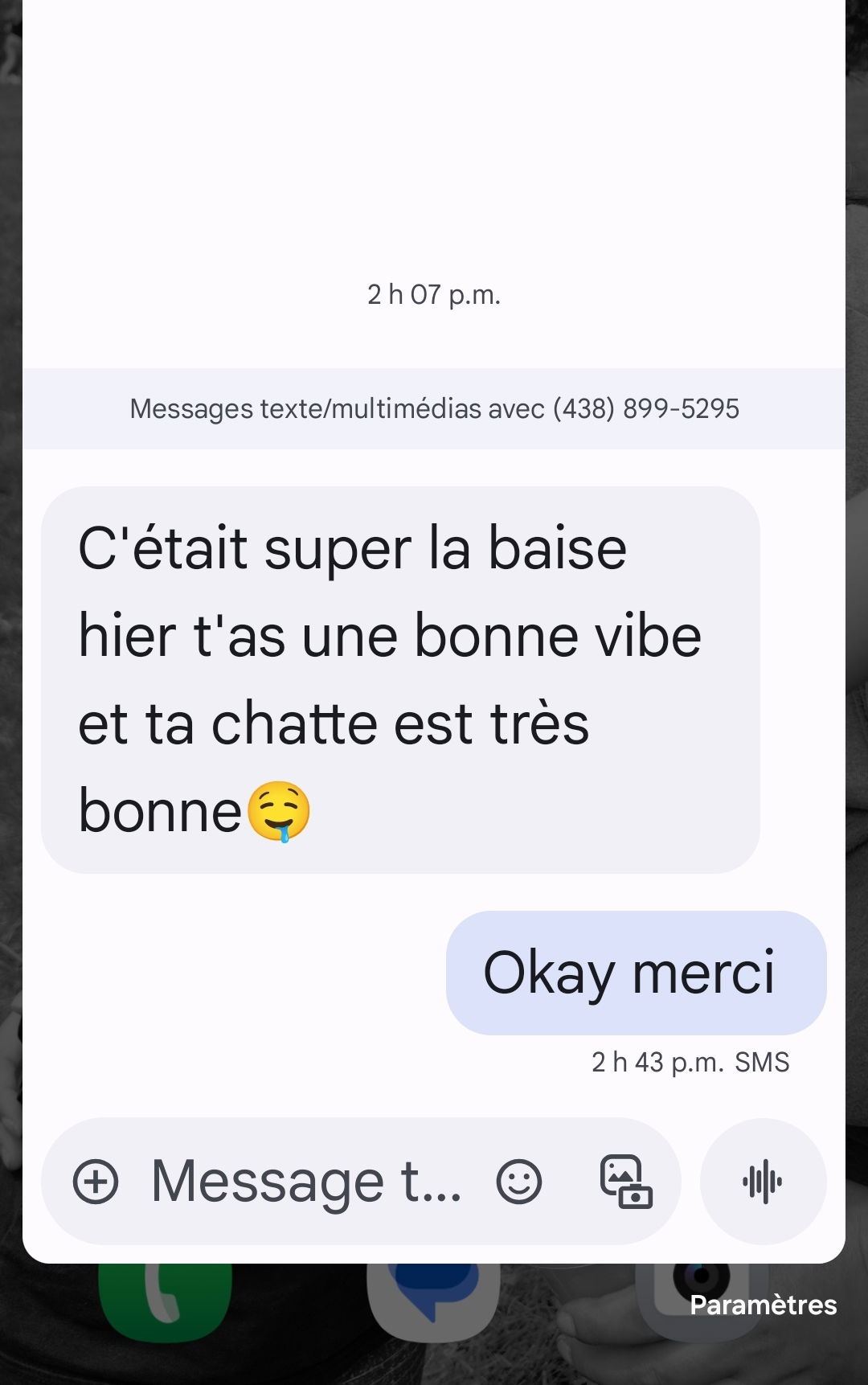The width and height of the screenshot is (868, 1385).
Task: Open Paramètres shortcut
Action: [x=762, y=1305]
